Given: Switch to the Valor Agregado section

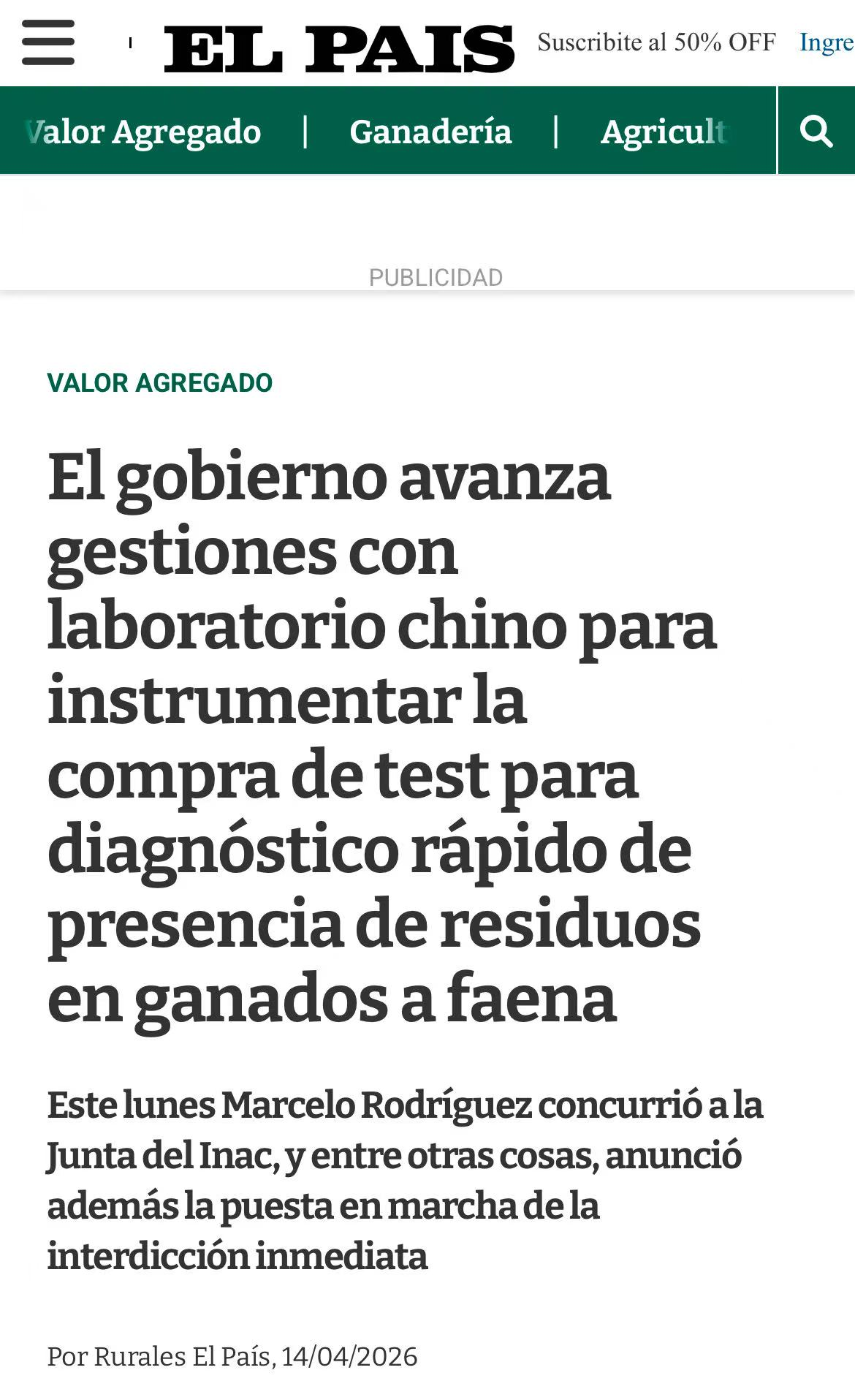Looking at the screenshot, I should click(x=143, y=132).
